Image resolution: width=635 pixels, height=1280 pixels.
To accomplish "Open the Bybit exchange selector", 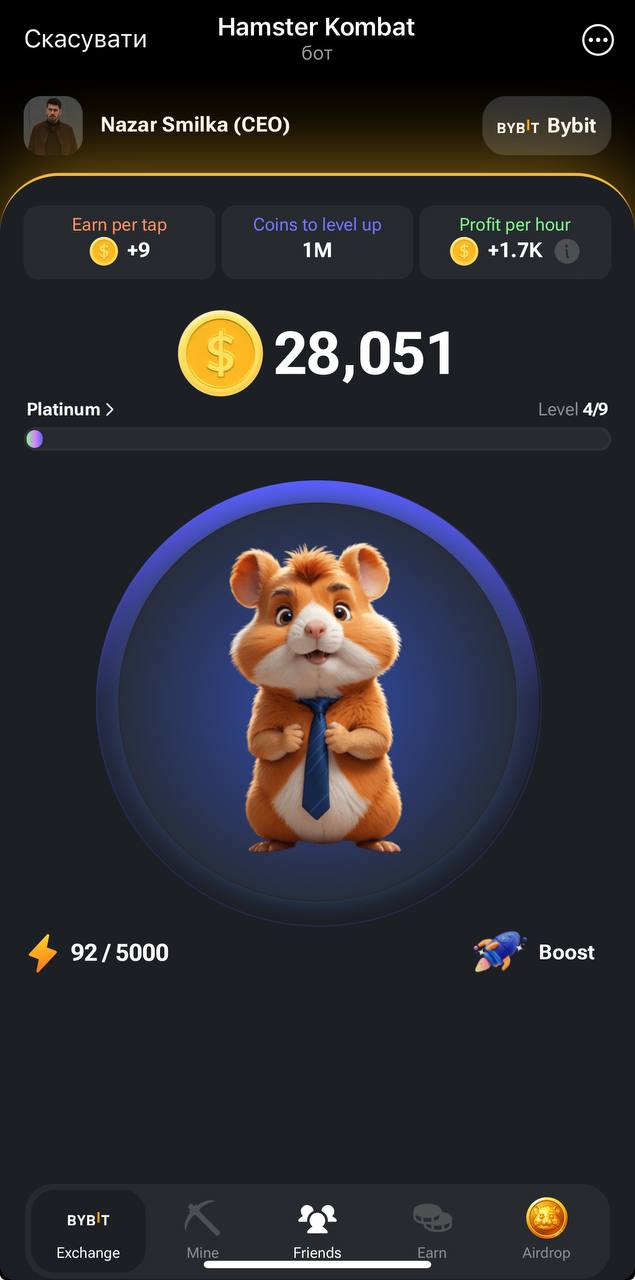I will pyautogui.click(x=546, y=126).
